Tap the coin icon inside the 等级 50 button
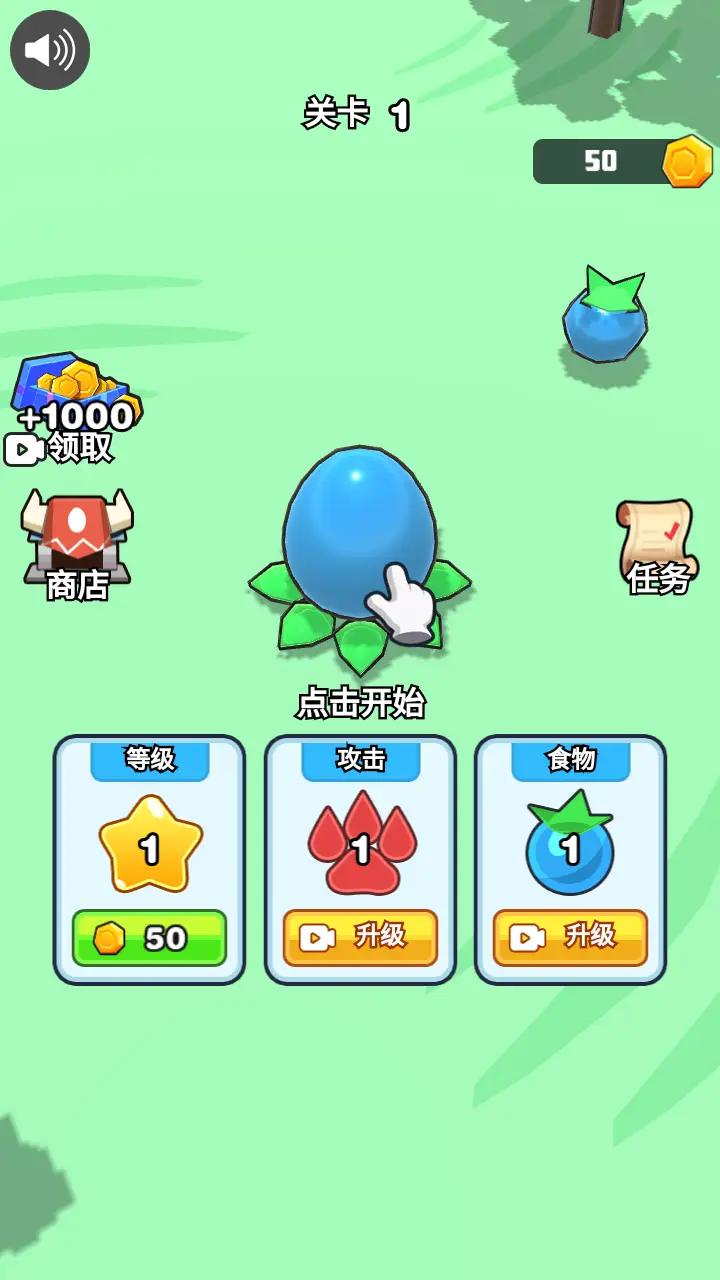The width and height of the screenshot is (720, 1280). coord(106,937)
